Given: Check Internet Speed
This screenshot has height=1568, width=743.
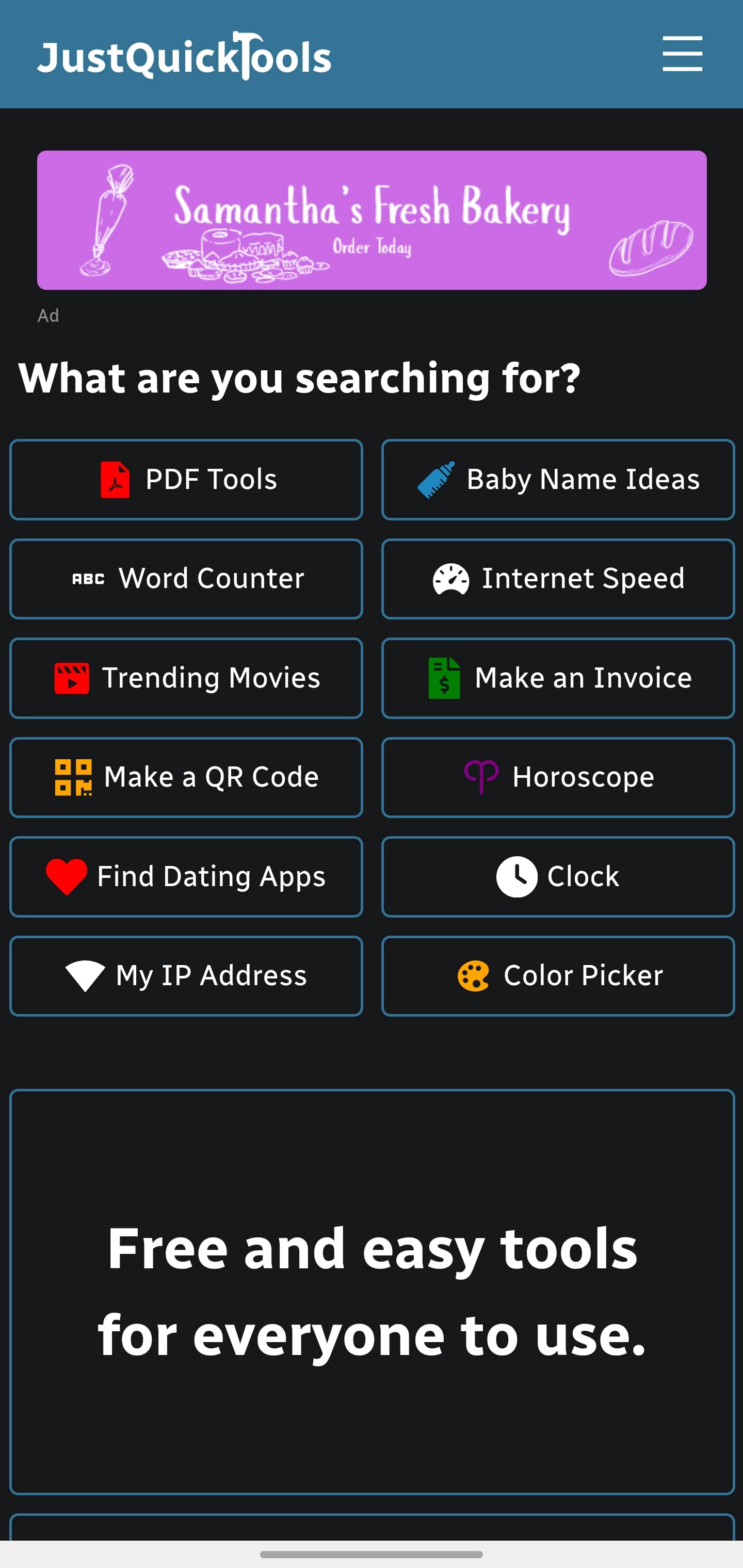Looking at the screenshot, I should tap(558, 579).
